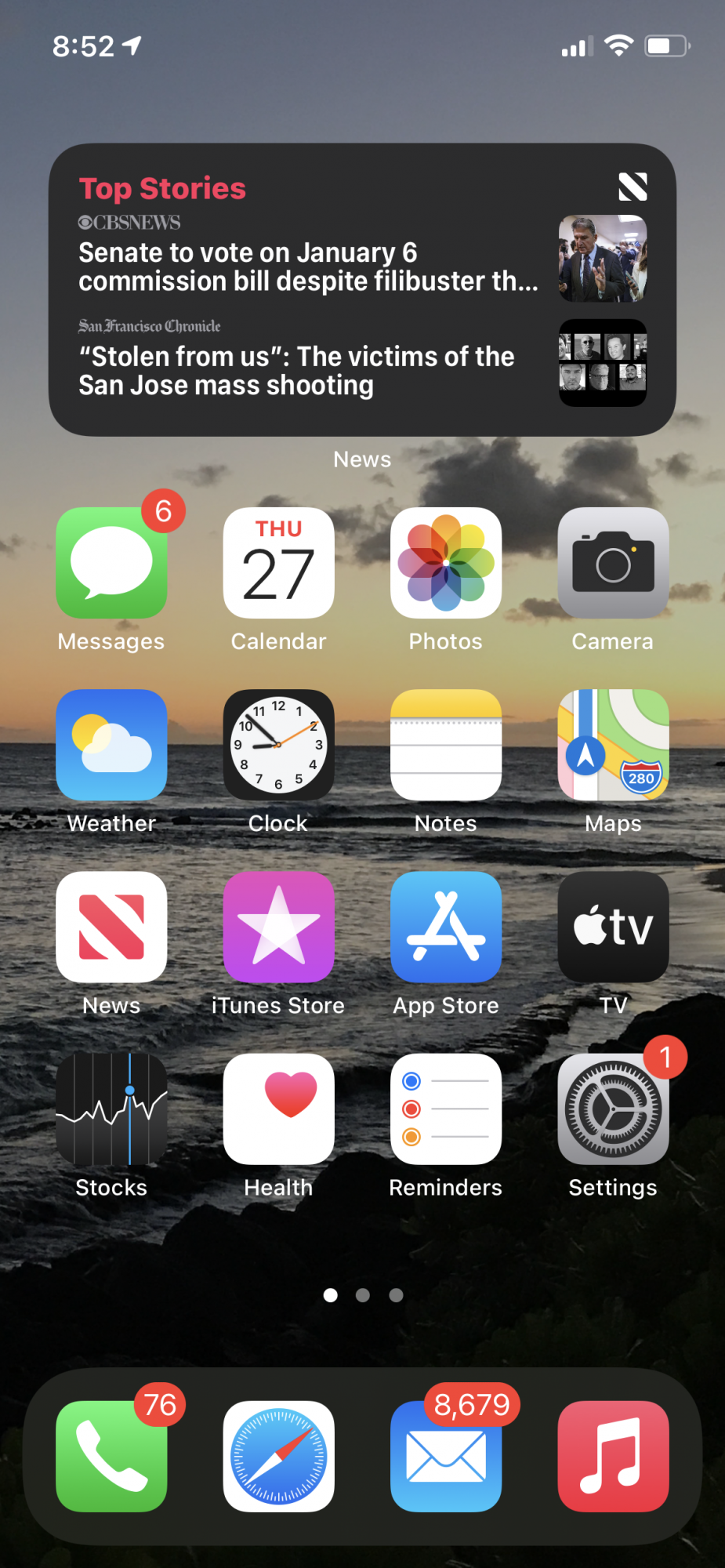
Task: Open the iTunes Store
Action: pos(278,927)
